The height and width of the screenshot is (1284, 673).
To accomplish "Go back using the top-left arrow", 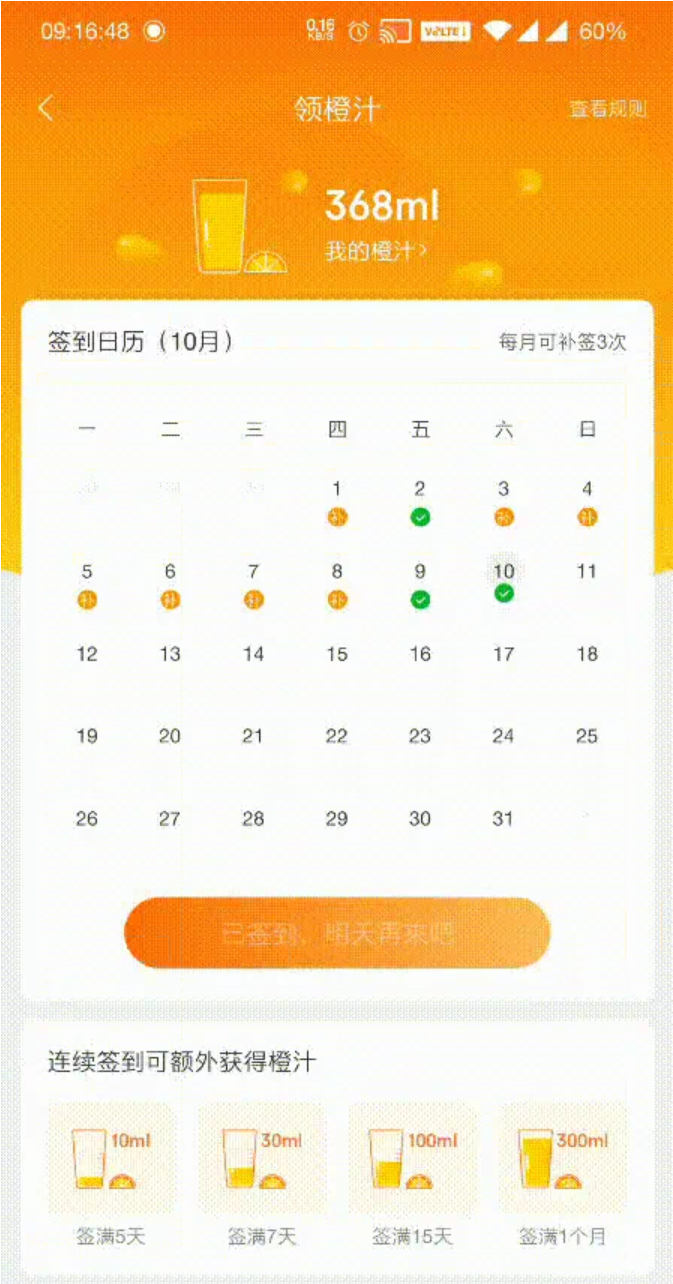I will (45, 109).
